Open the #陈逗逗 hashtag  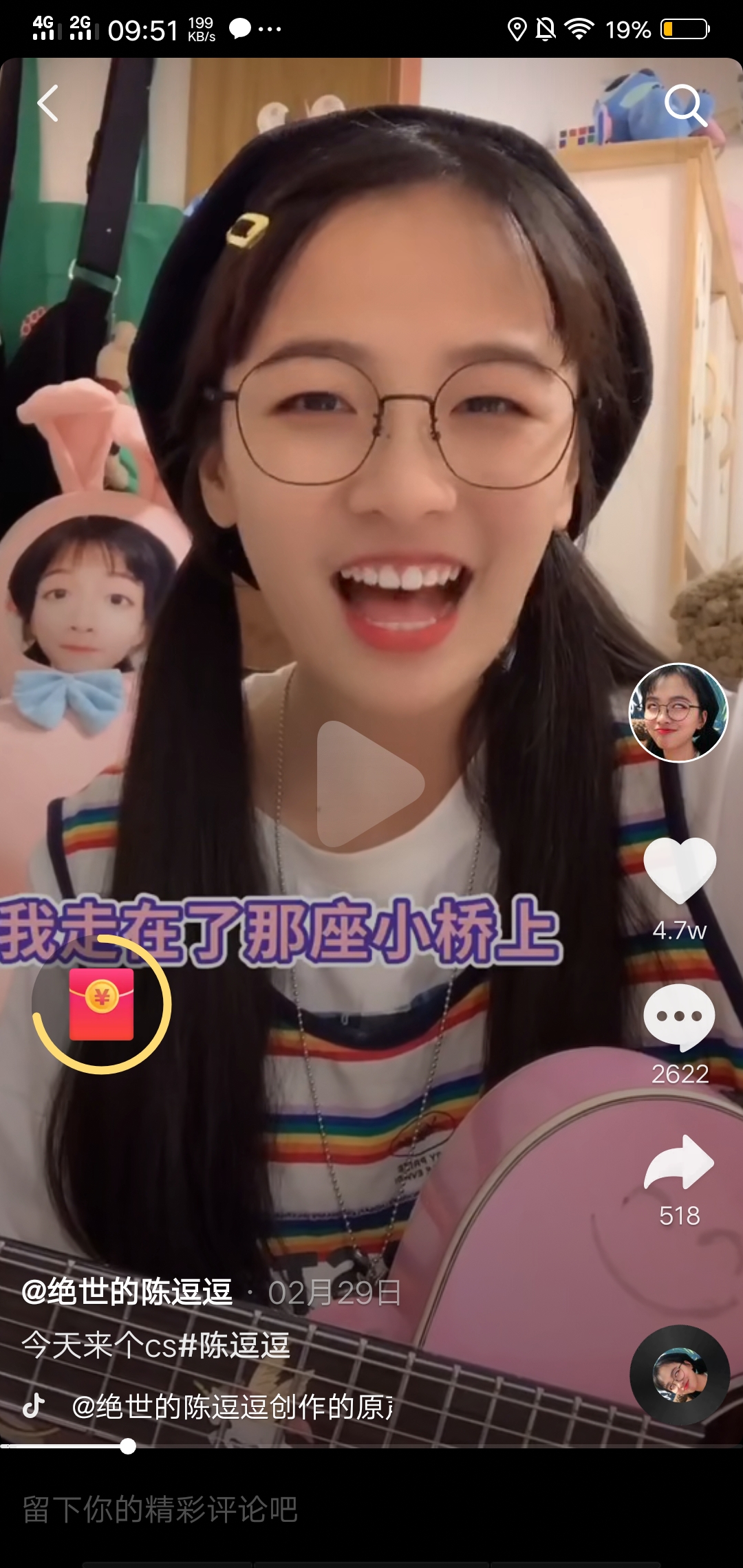pyautogui.click(x=234, y=1346)
